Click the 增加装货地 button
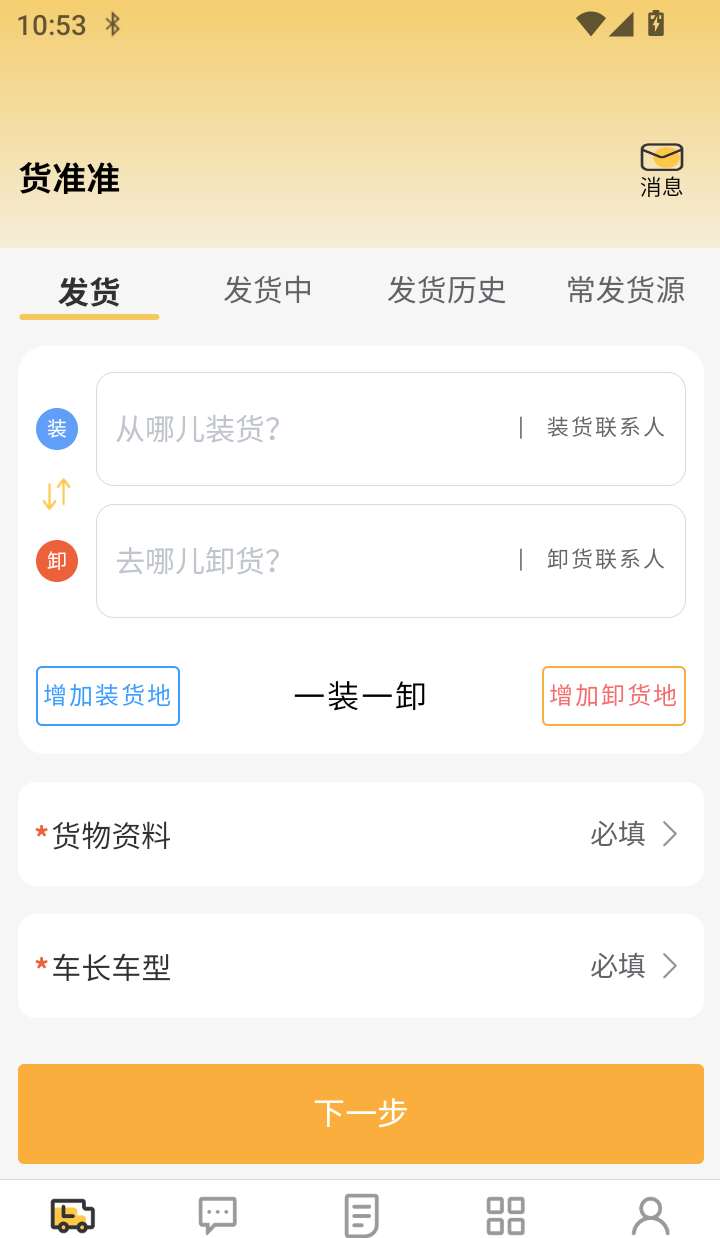Image resolution: width=720 pixels, height=1238 pixels. pyautogui.click(x=107, y=695)
